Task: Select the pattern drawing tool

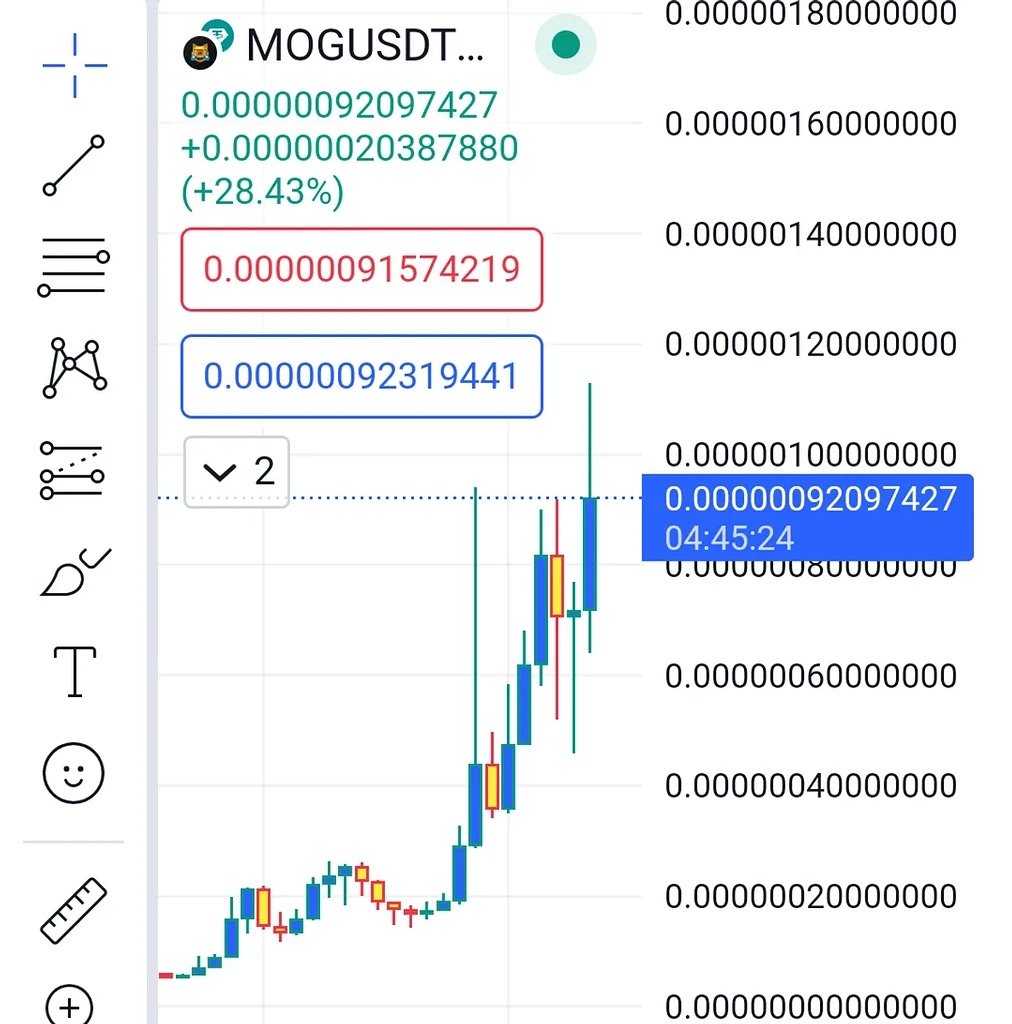Action: (x=74, y=367)
